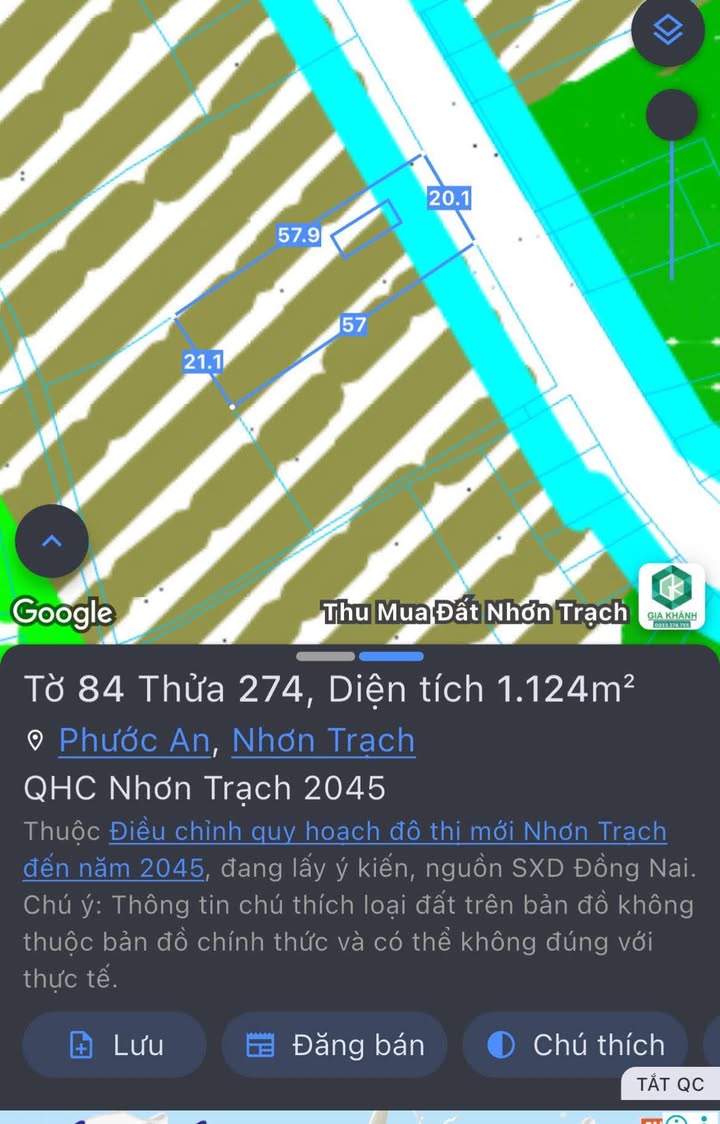Open the Nhơn Trạch location link
Viewport: 720px width, 1124px height.
pos(323,740)
